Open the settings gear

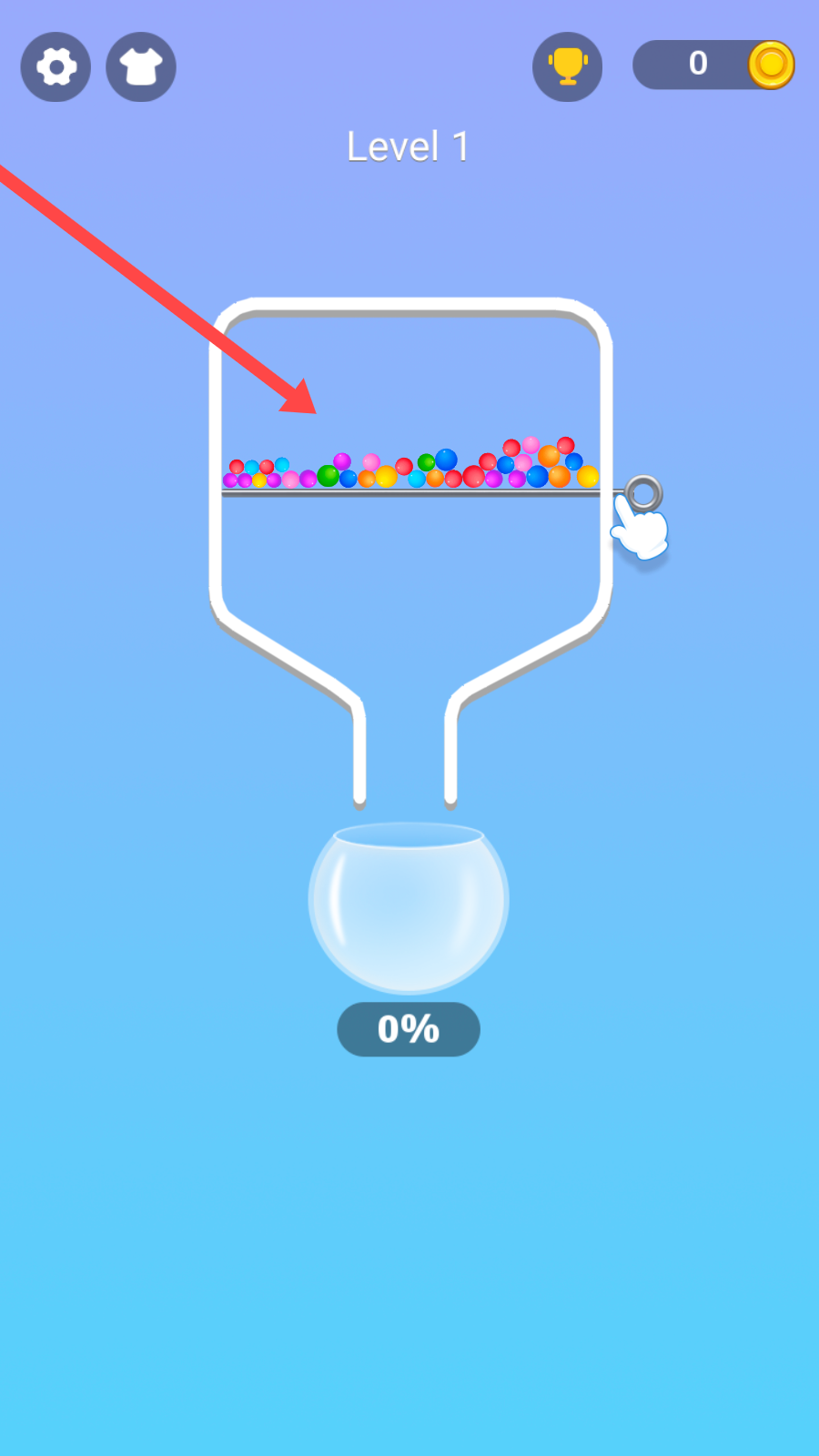coord(56,66)
